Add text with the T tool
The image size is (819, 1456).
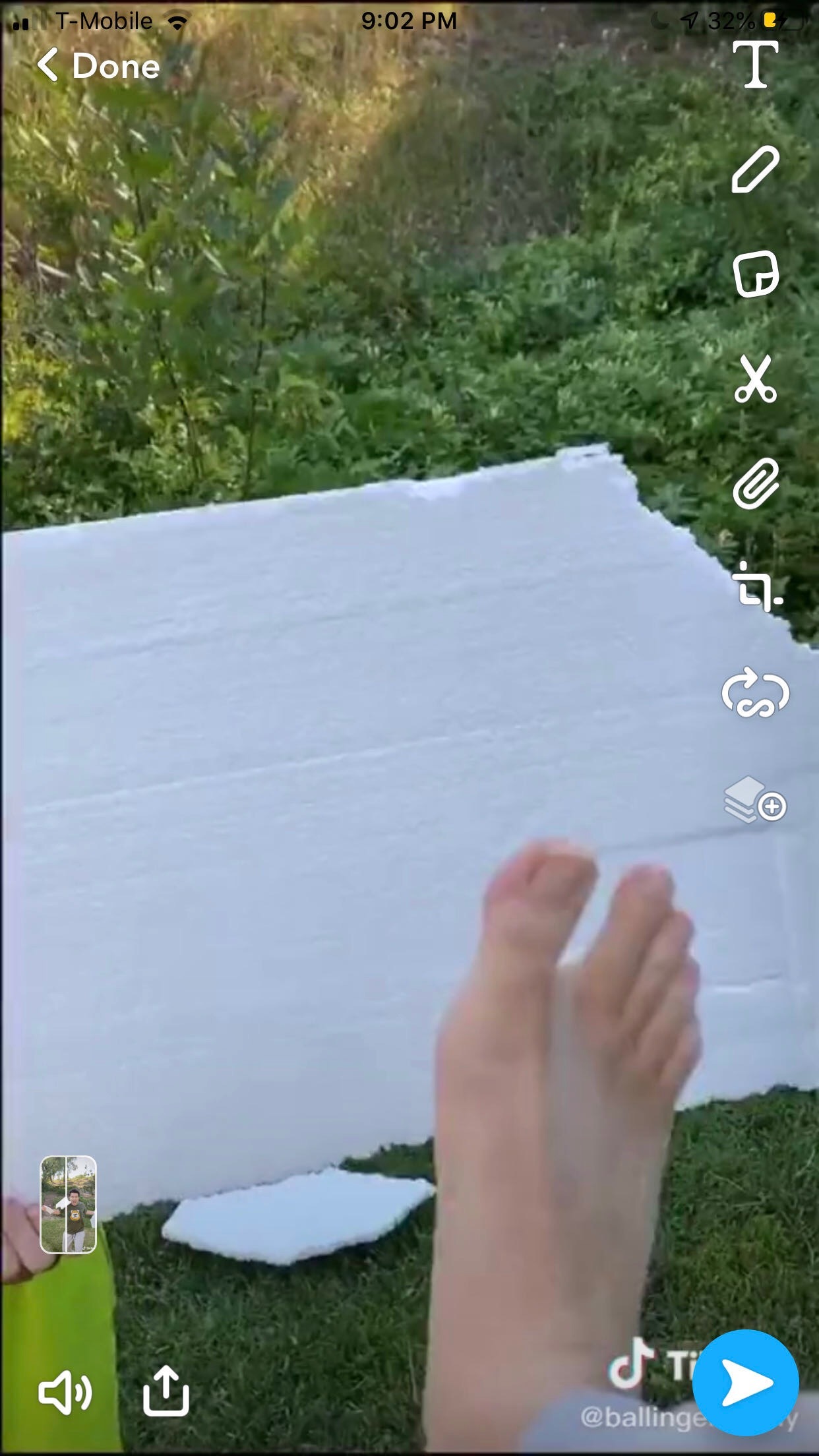point(756,64)
